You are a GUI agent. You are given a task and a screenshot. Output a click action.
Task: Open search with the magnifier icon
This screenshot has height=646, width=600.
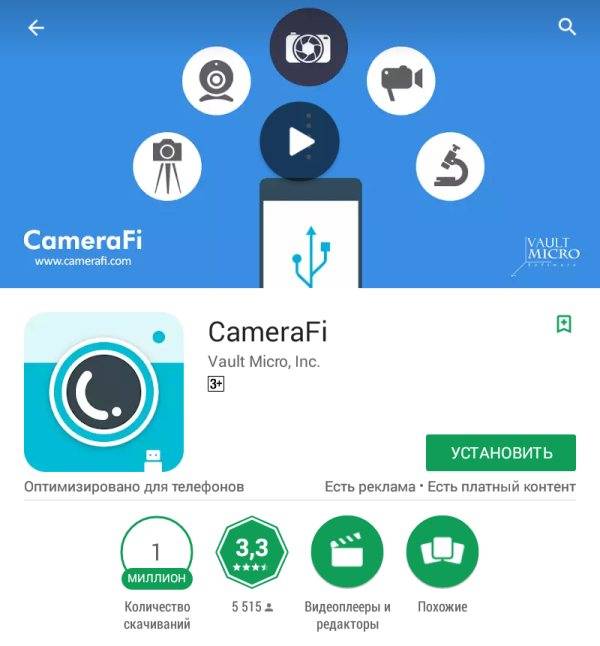(x=567, y=28)
